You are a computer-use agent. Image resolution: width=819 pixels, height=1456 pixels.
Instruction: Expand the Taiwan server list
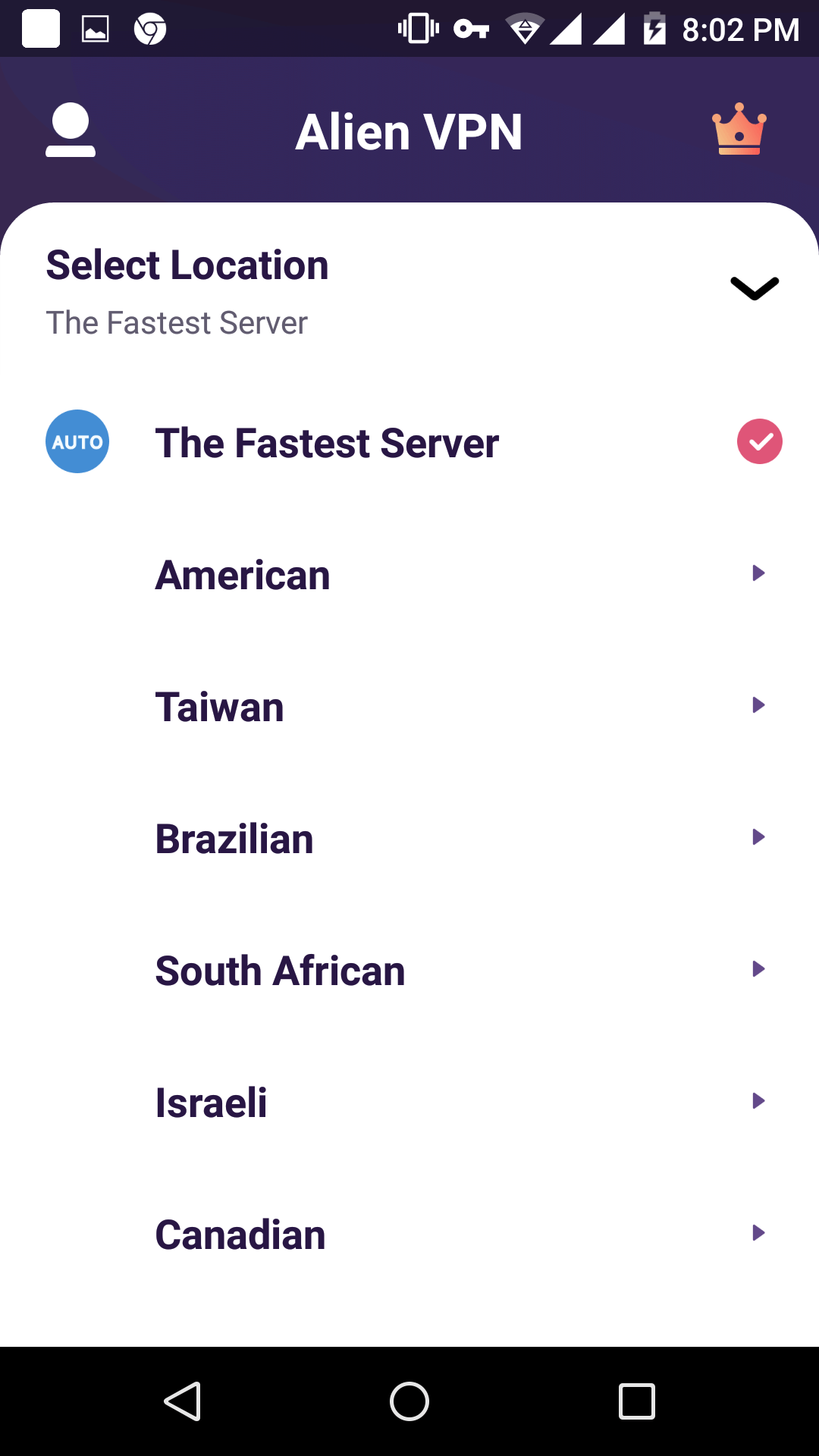point(758,705)
